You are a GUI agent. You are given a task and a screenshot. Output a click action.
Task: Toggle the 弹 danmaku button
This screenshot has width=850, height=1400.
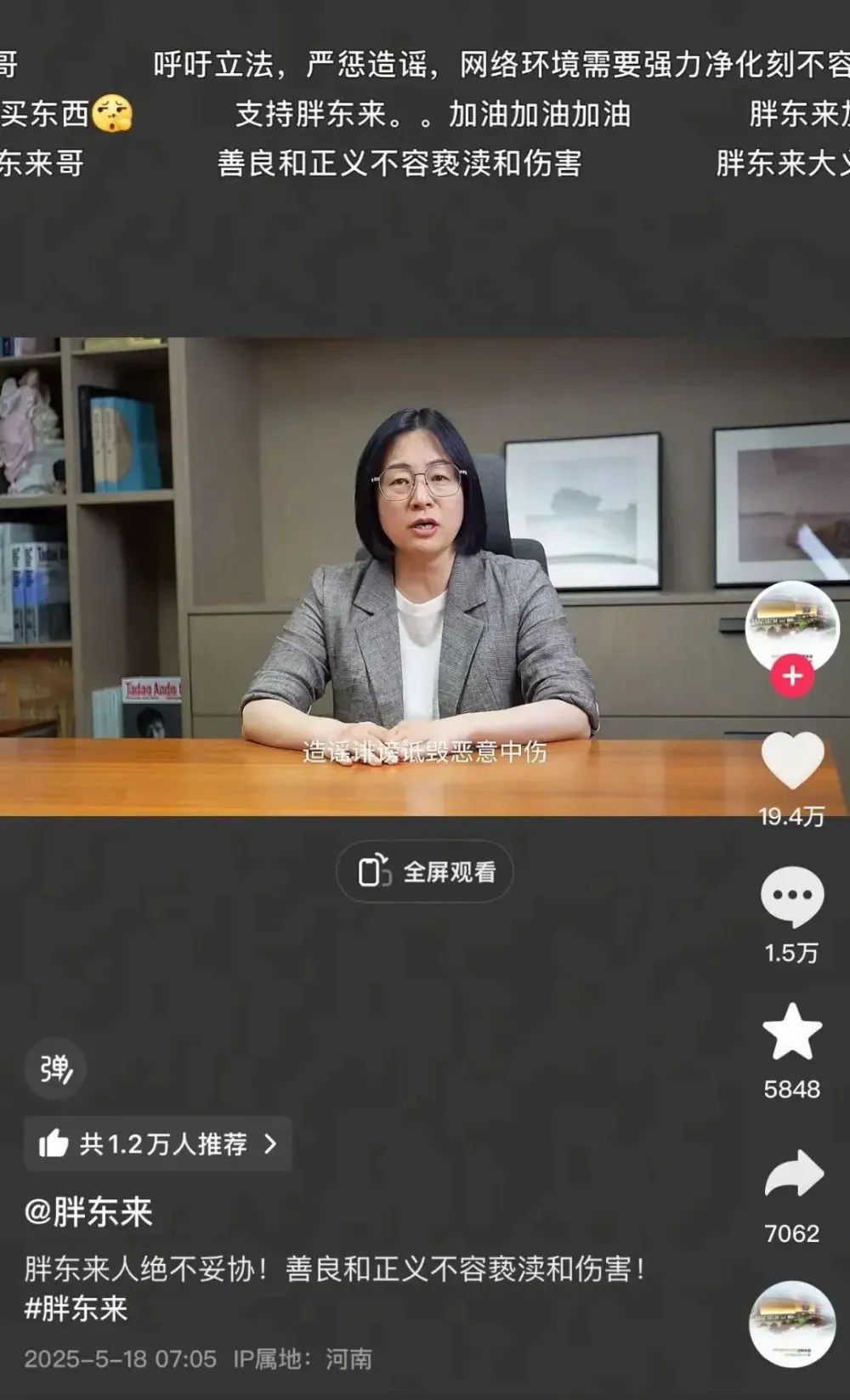pyautogui.click(x=56, y=1069)
